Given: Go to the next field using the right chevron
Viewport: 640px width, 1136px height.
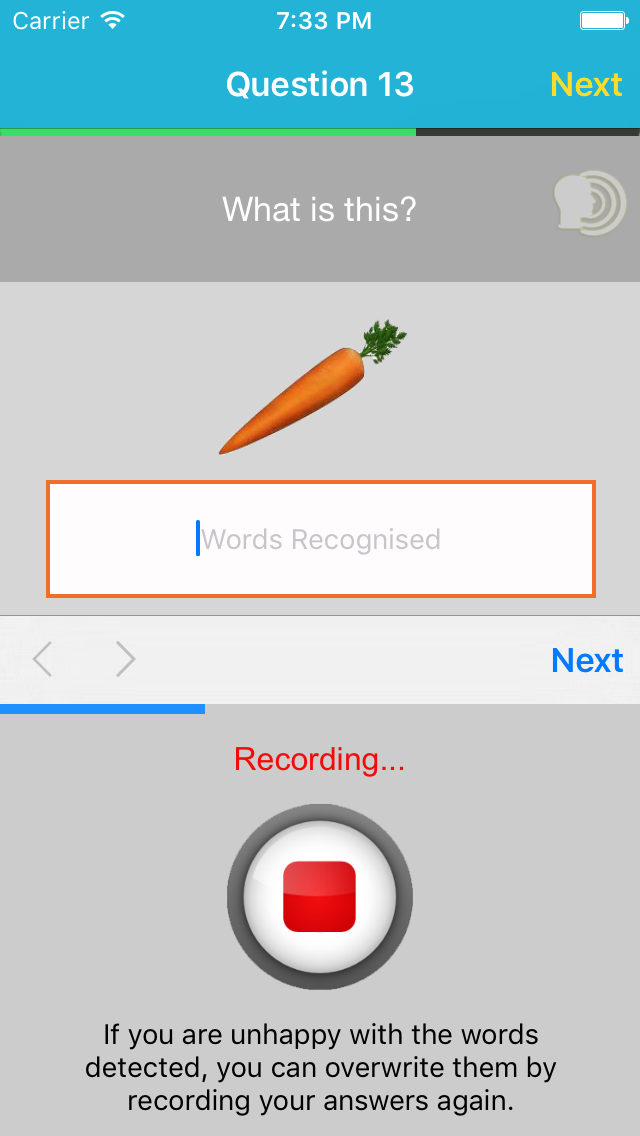Looking at the screenshot, I should pos(125,660).
